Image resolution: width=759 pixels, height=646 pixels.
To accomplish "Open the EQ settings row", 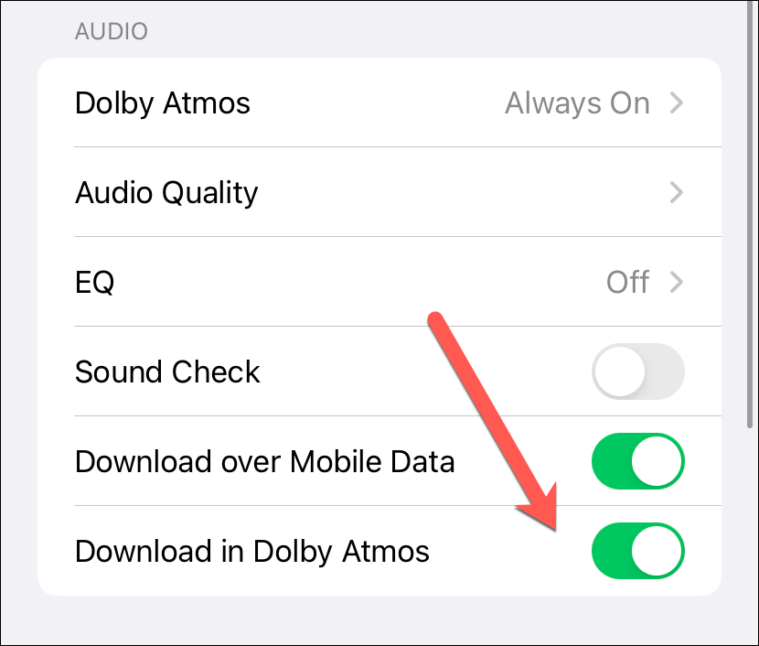I will (378, 282).
